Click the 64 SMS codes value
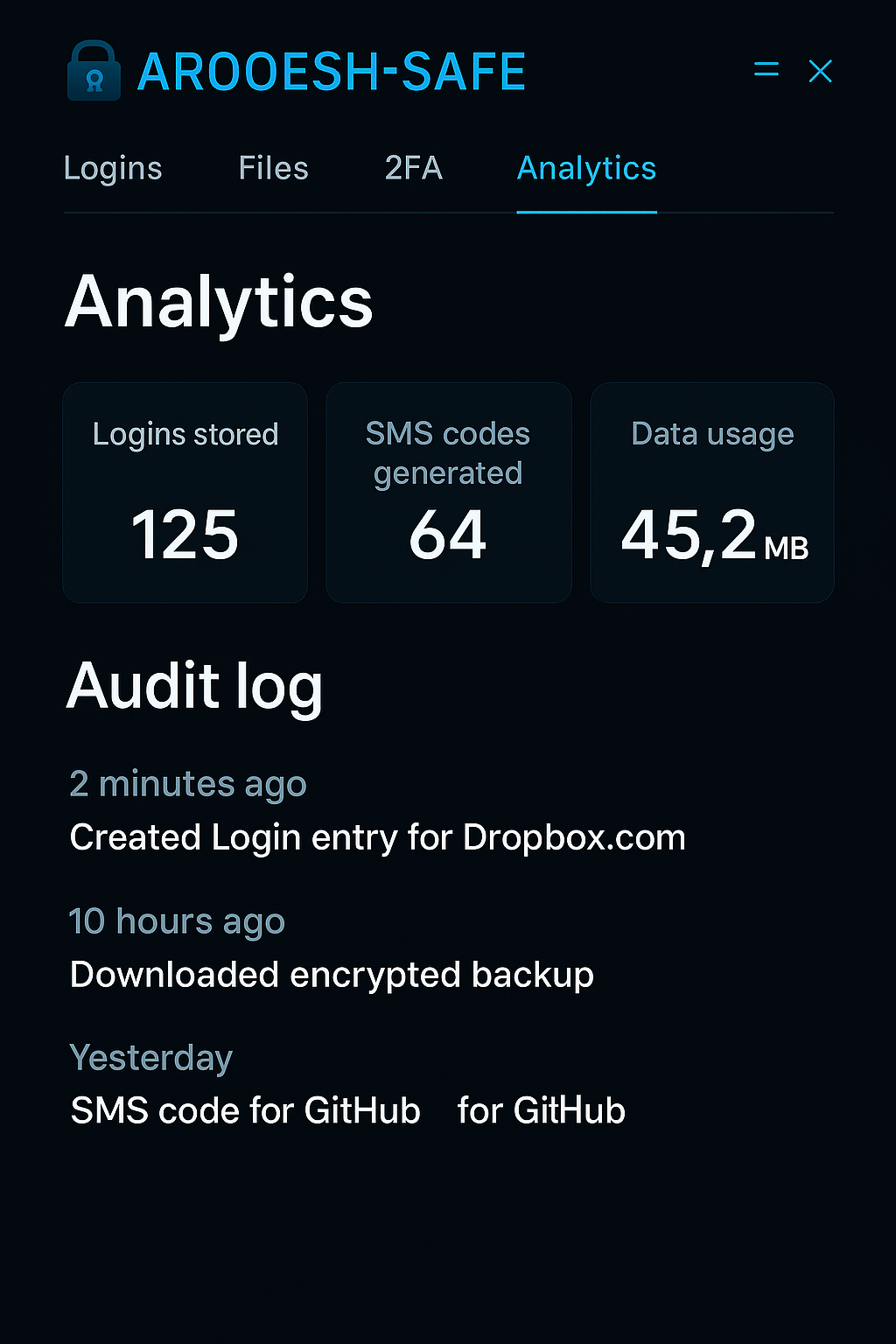 click(x=448, y=535)
